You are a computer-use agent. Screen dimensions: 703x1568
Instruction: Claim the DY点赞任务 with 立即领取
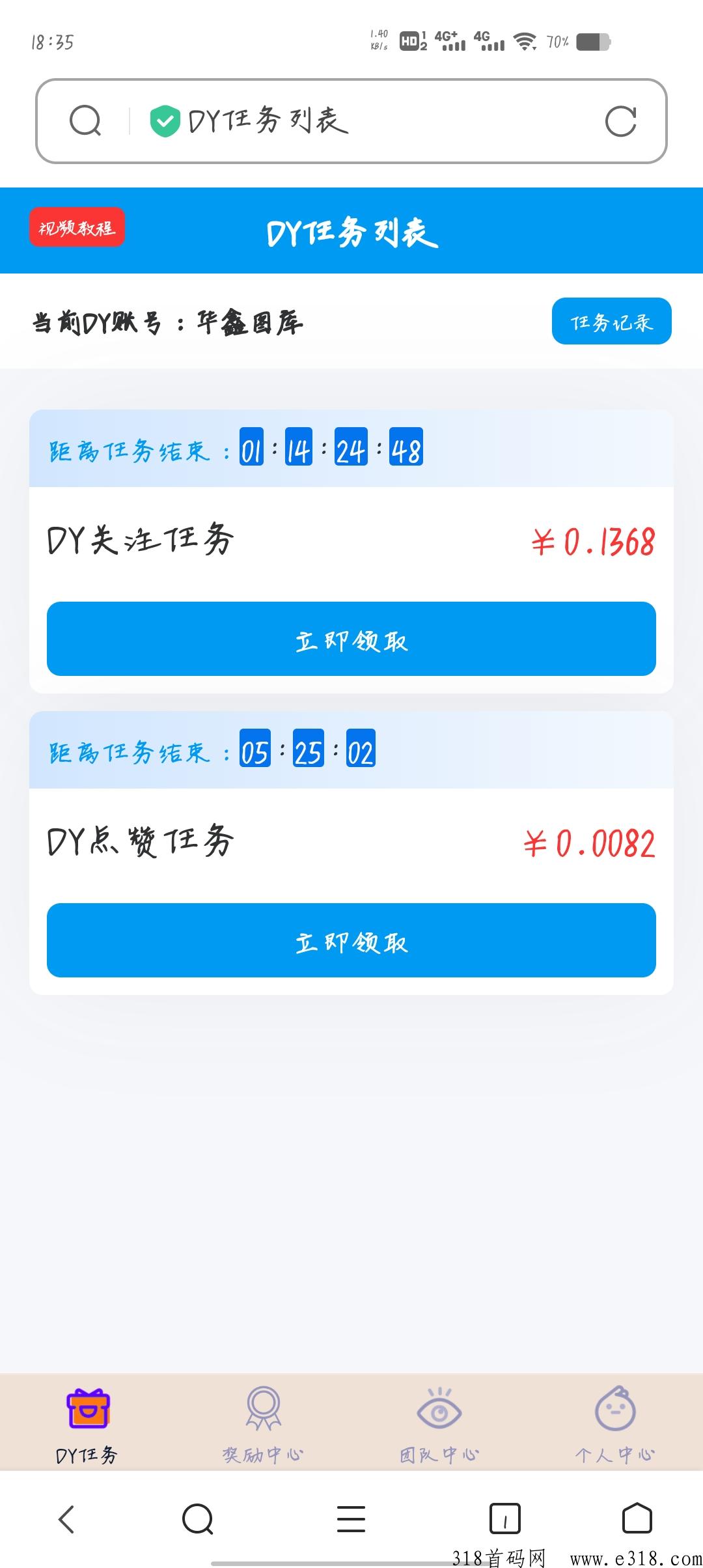(x=351, y=940)
